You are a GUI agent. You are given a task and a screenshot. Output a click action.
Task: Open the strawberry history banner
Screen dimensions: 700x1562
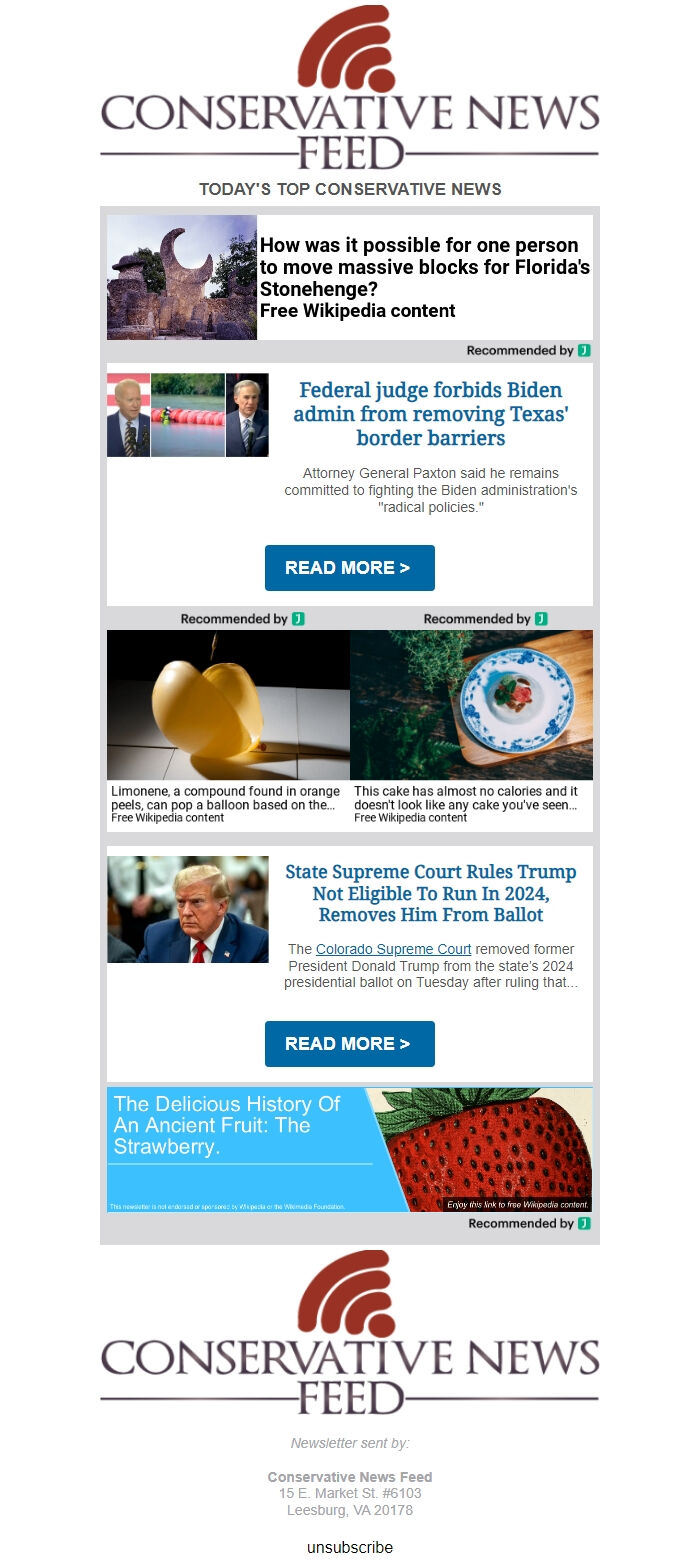349,1150
